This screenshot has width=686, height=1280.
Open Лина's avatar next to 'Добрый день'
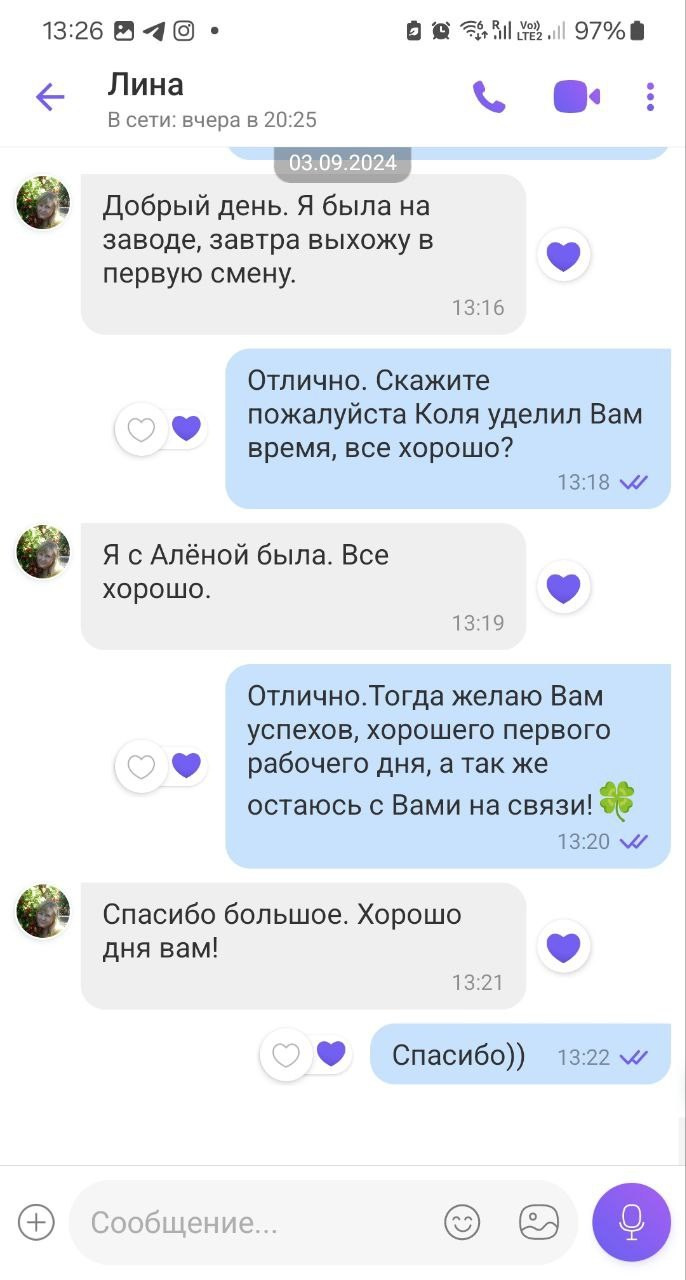pyautogui.click(x=43, y=203)
